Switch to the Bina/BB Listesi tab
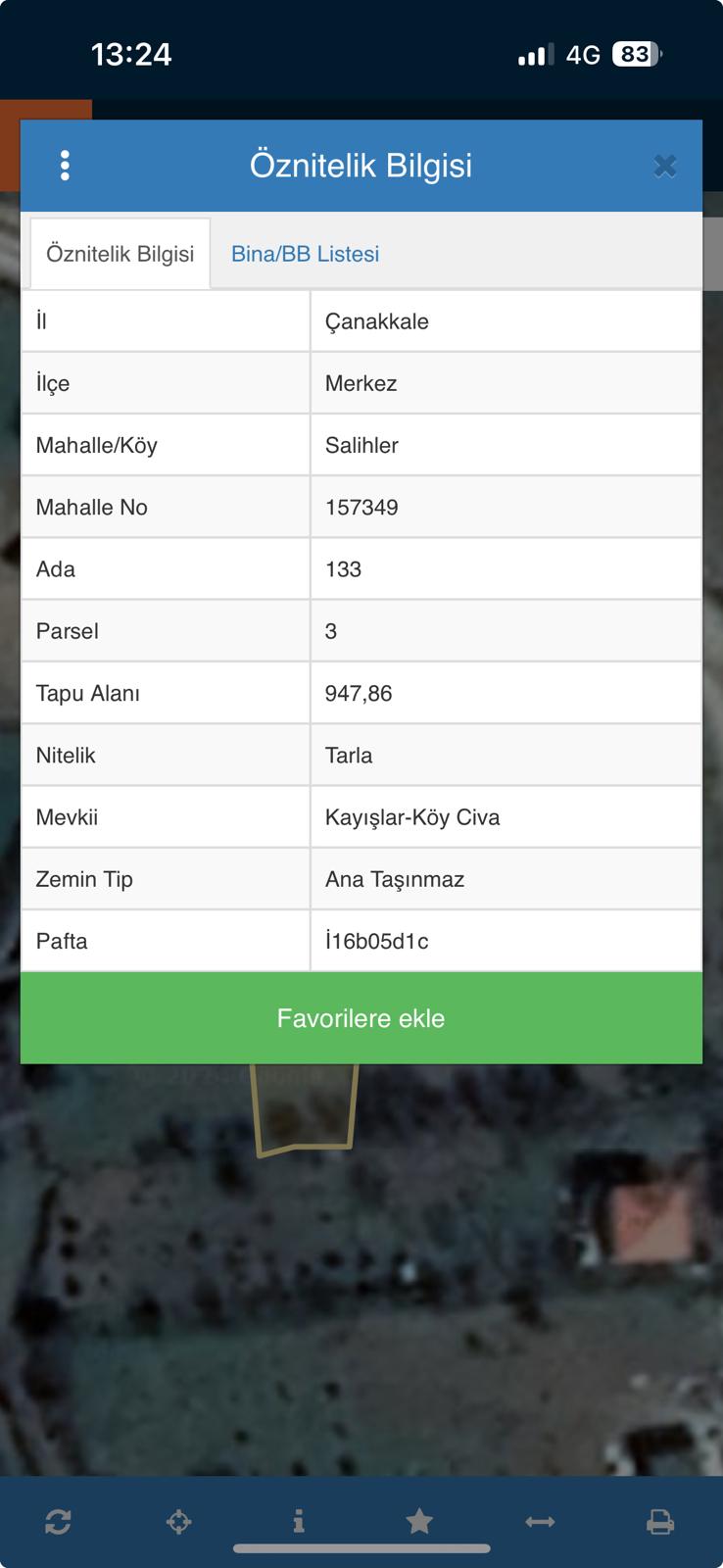 point(305,254)
